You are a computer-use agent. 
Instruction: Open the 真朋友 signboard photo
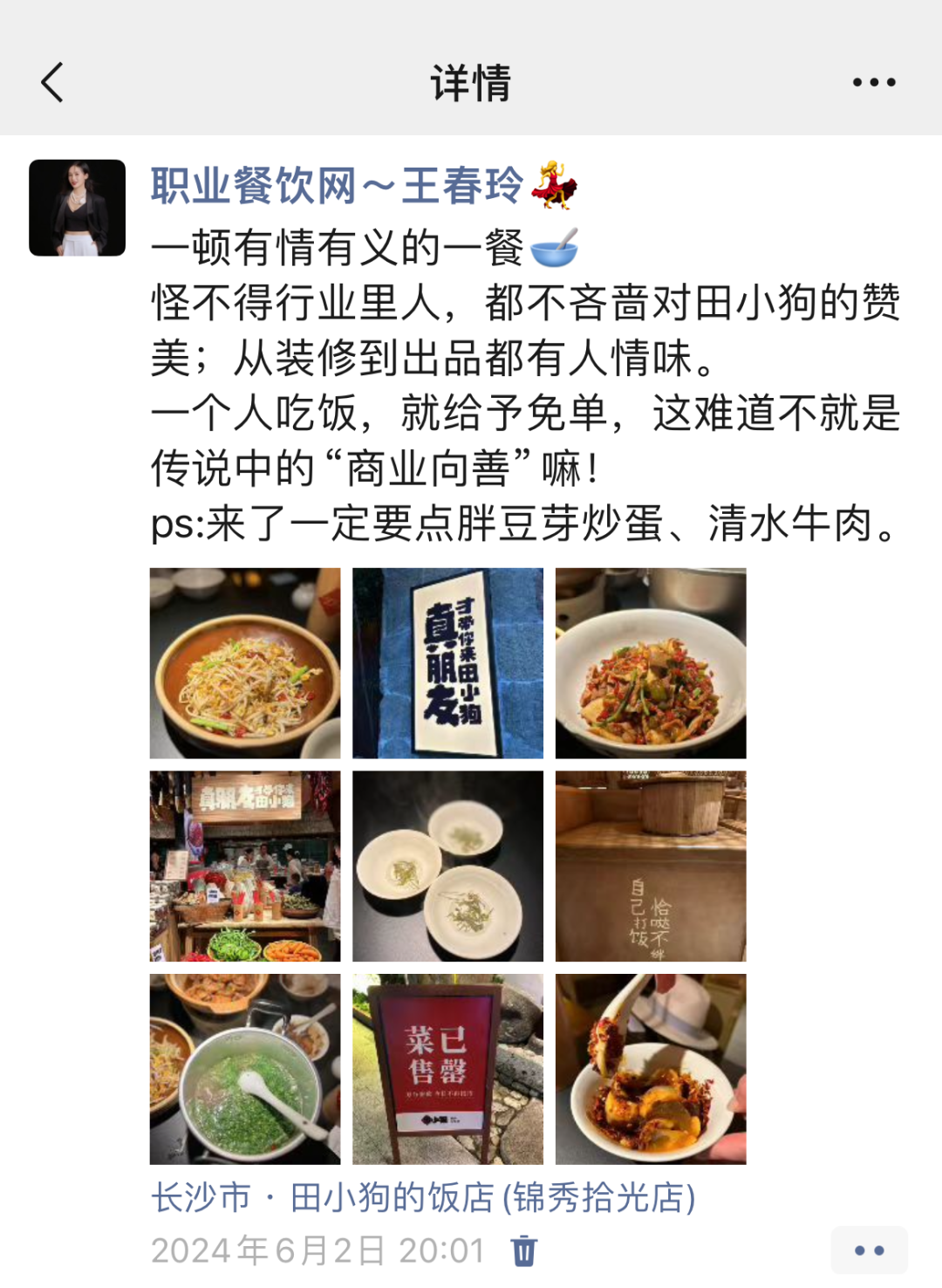click(x=447, y=663)
